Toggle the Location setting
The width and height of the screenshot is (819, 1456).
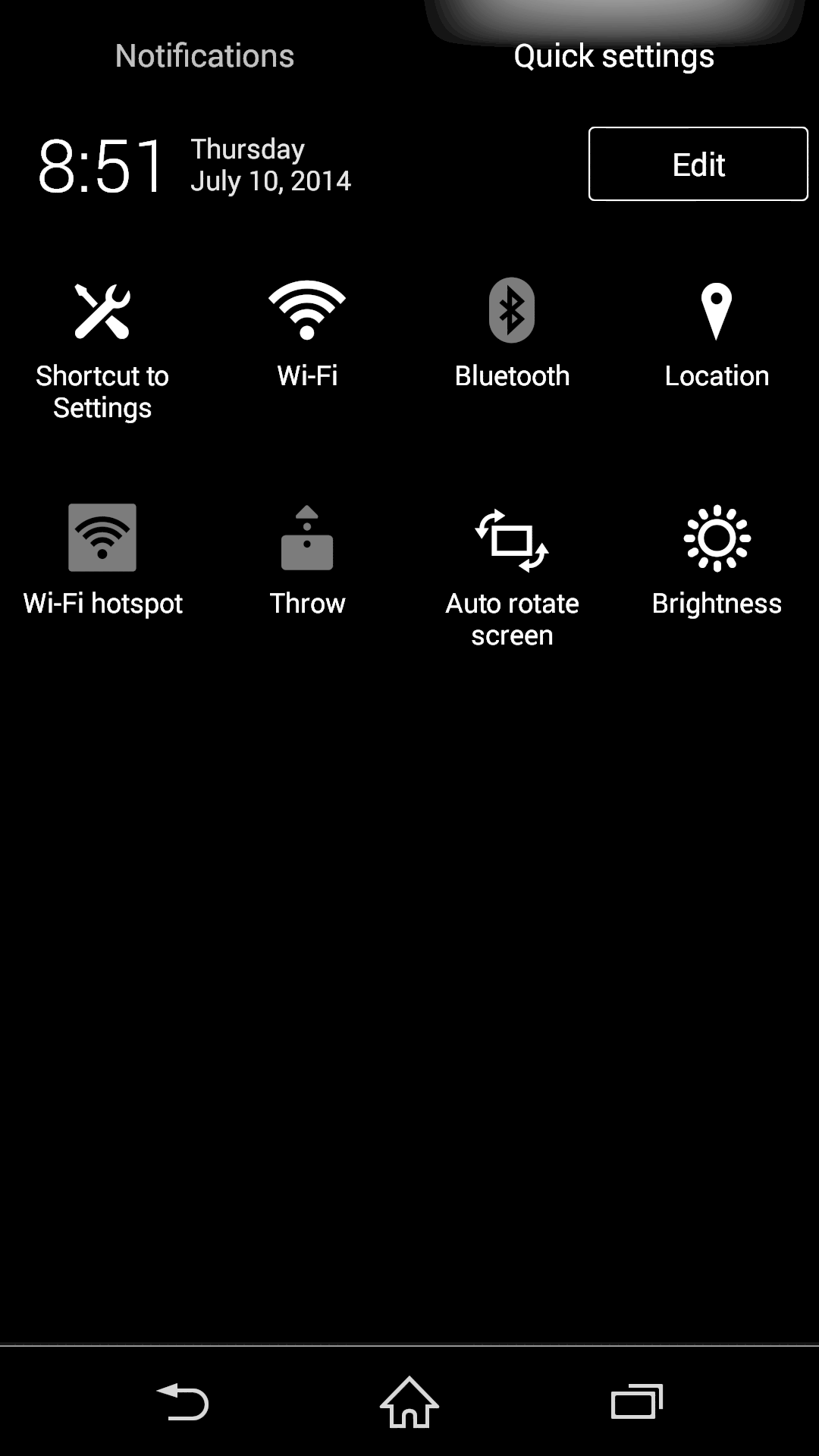click(717, 334)
